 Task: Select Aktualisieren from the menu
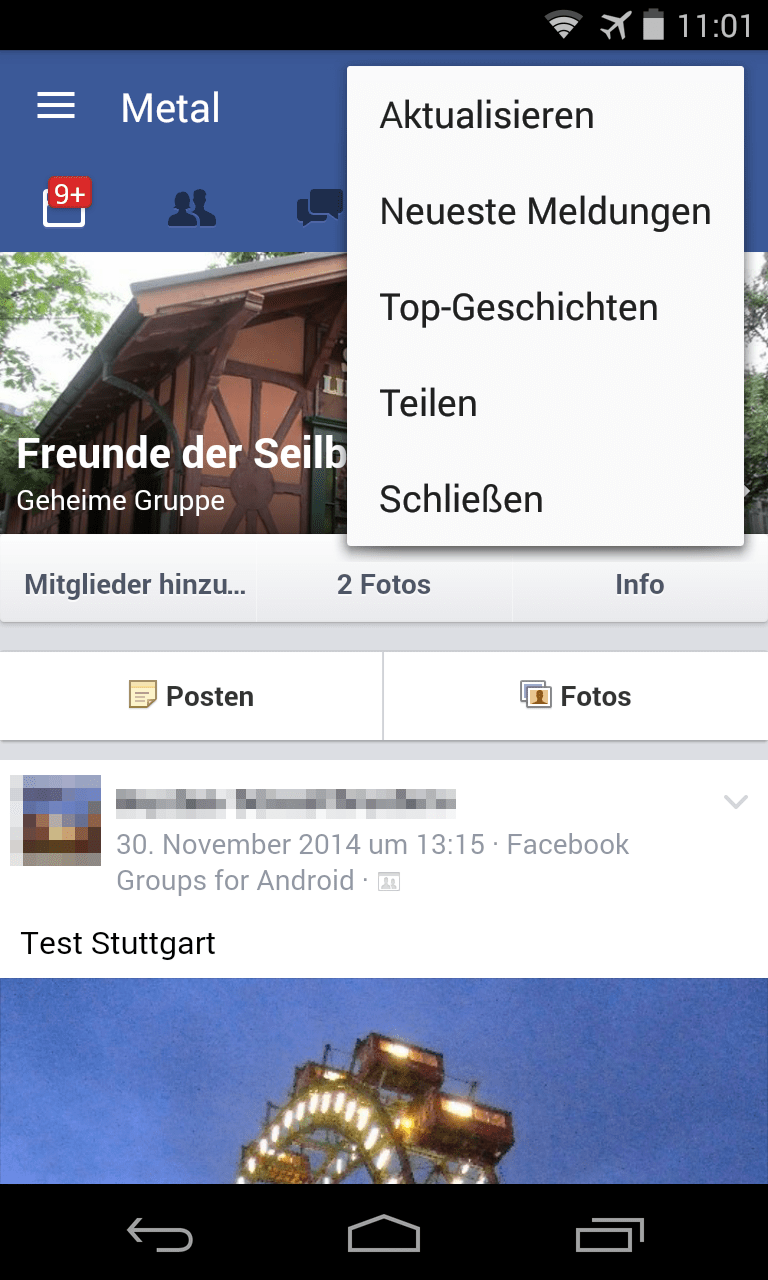click(x=487, y=116)
